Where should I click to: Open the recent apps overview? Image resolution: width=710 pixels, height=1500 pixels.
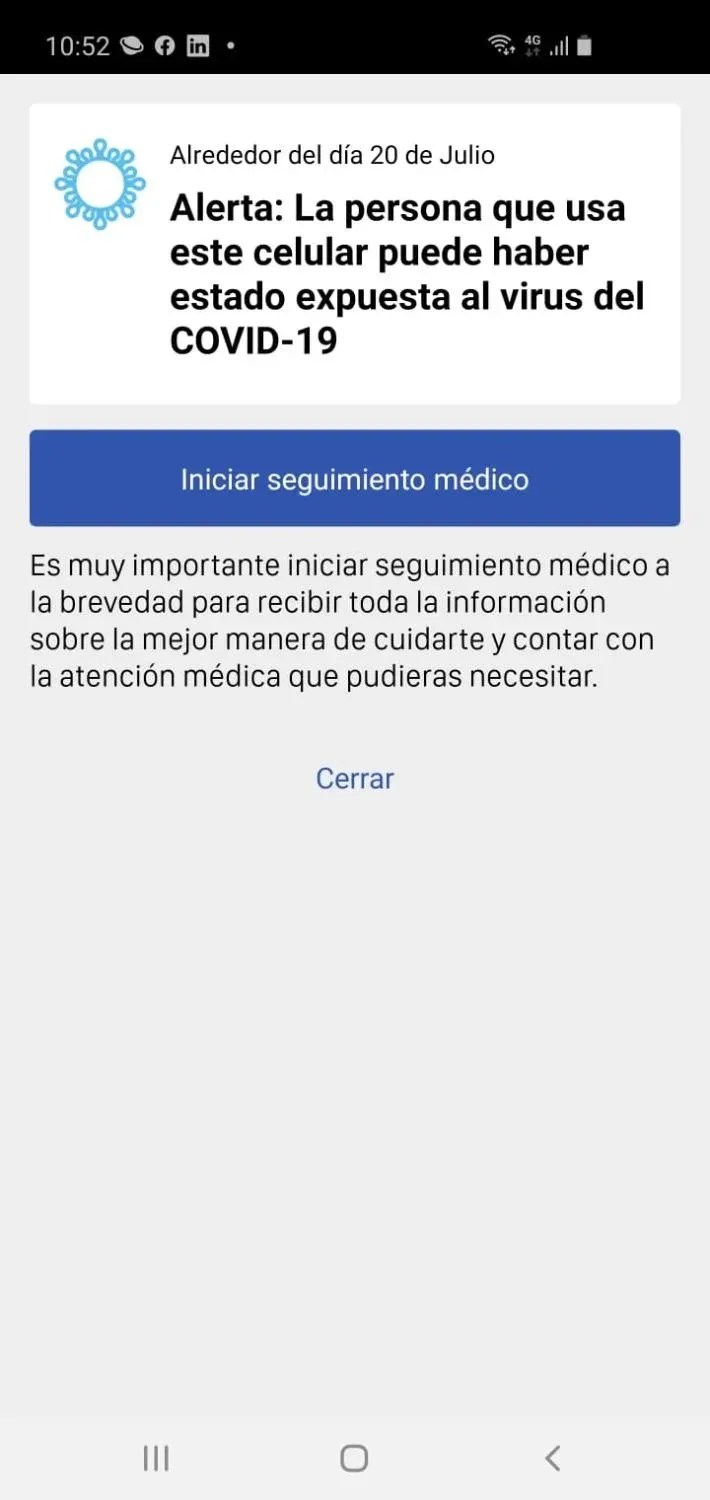[x=156, y=1458]
